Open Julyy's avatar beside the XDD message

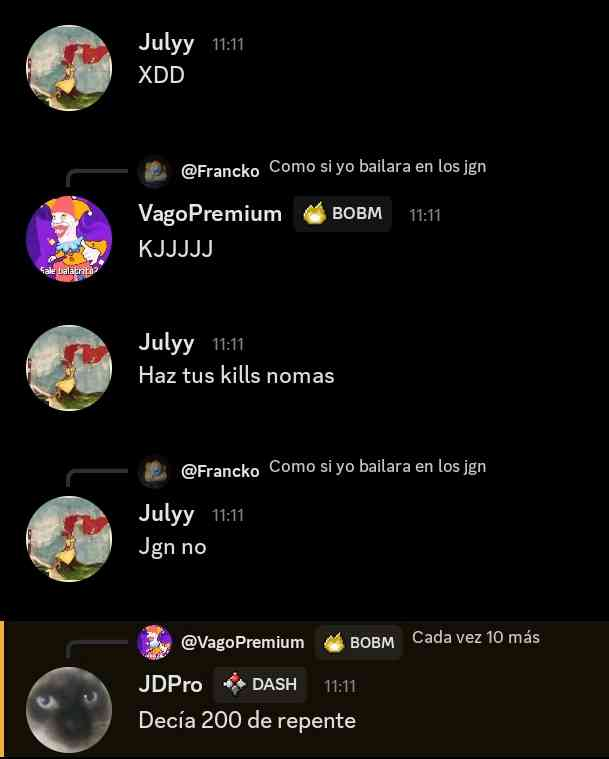click(x=68, y=68)
